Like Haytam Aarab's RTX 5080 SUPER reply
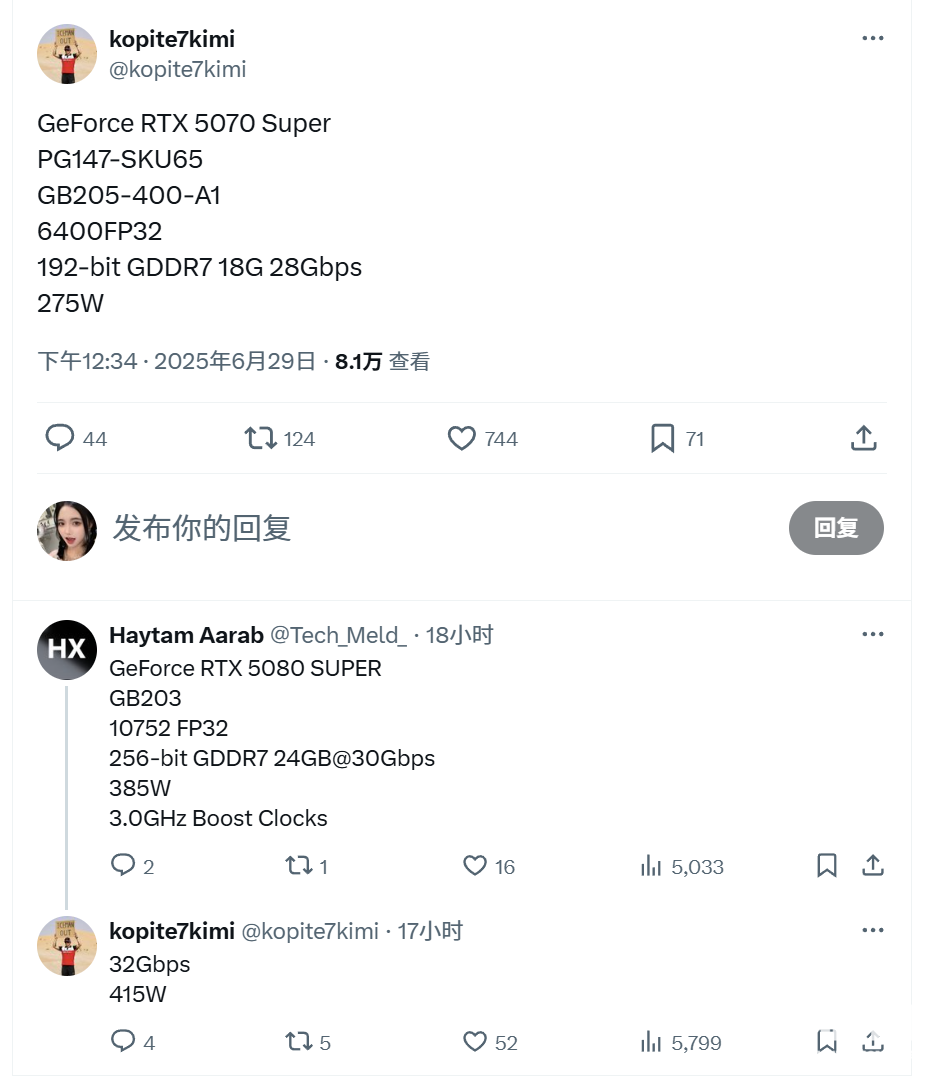Screen dimensions: 935x1076 475,866
